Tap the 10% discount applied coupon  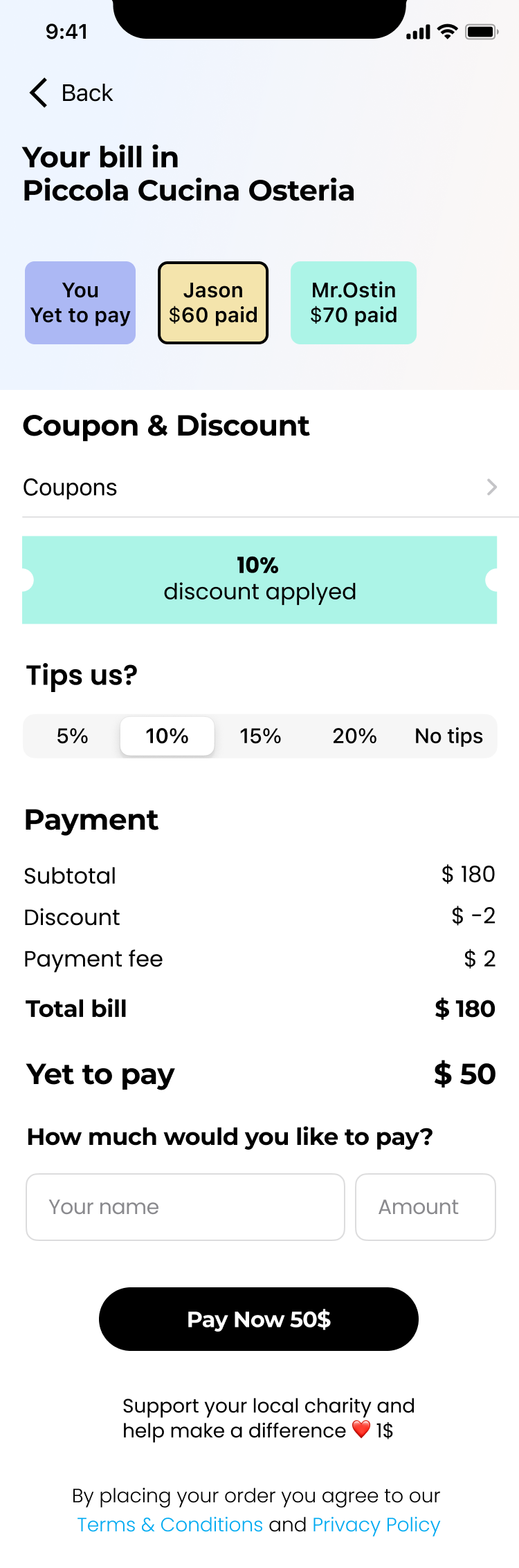(259, 579)
